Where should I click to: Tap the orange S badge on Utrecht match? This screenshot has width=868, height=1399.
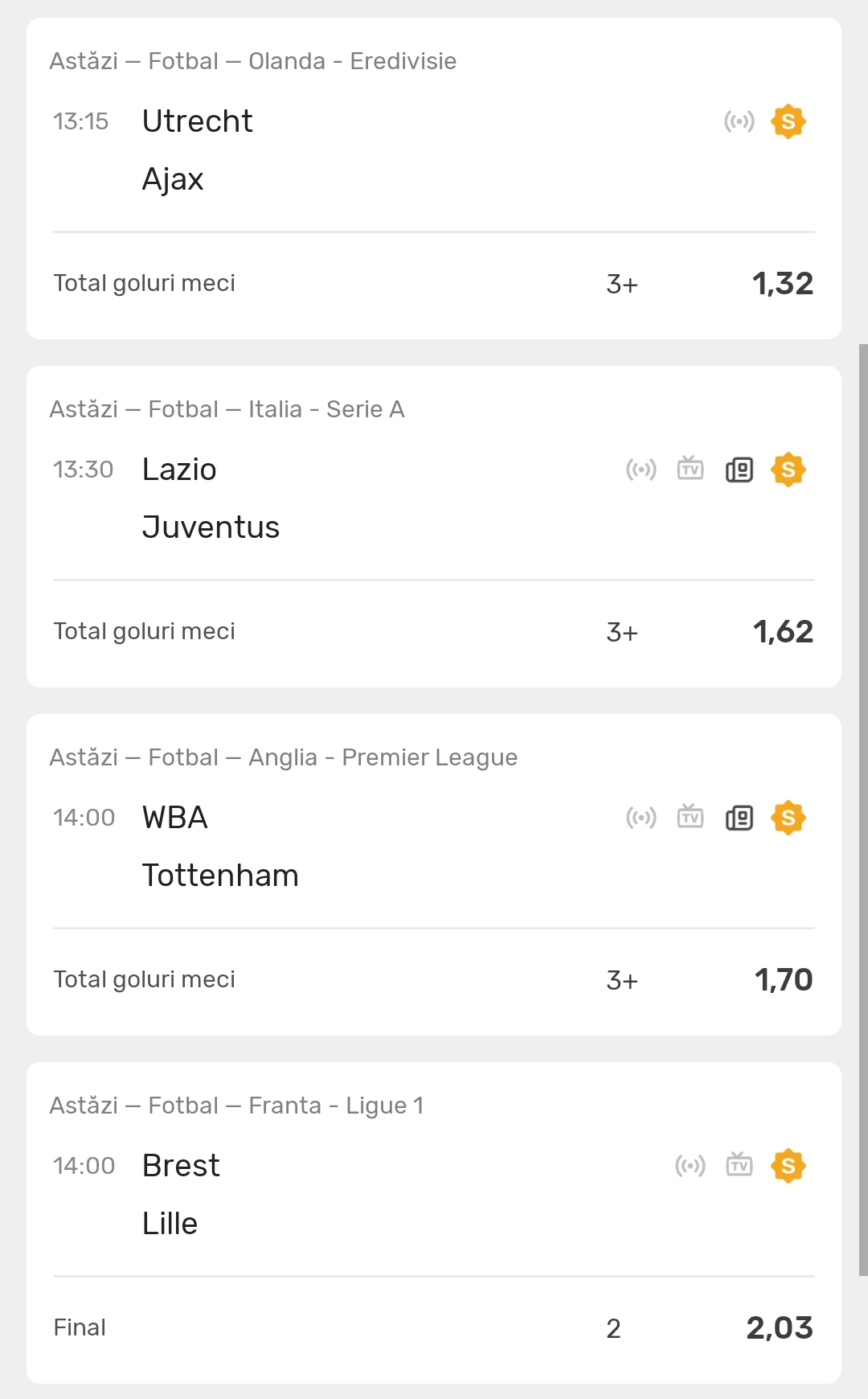point(788,121)
